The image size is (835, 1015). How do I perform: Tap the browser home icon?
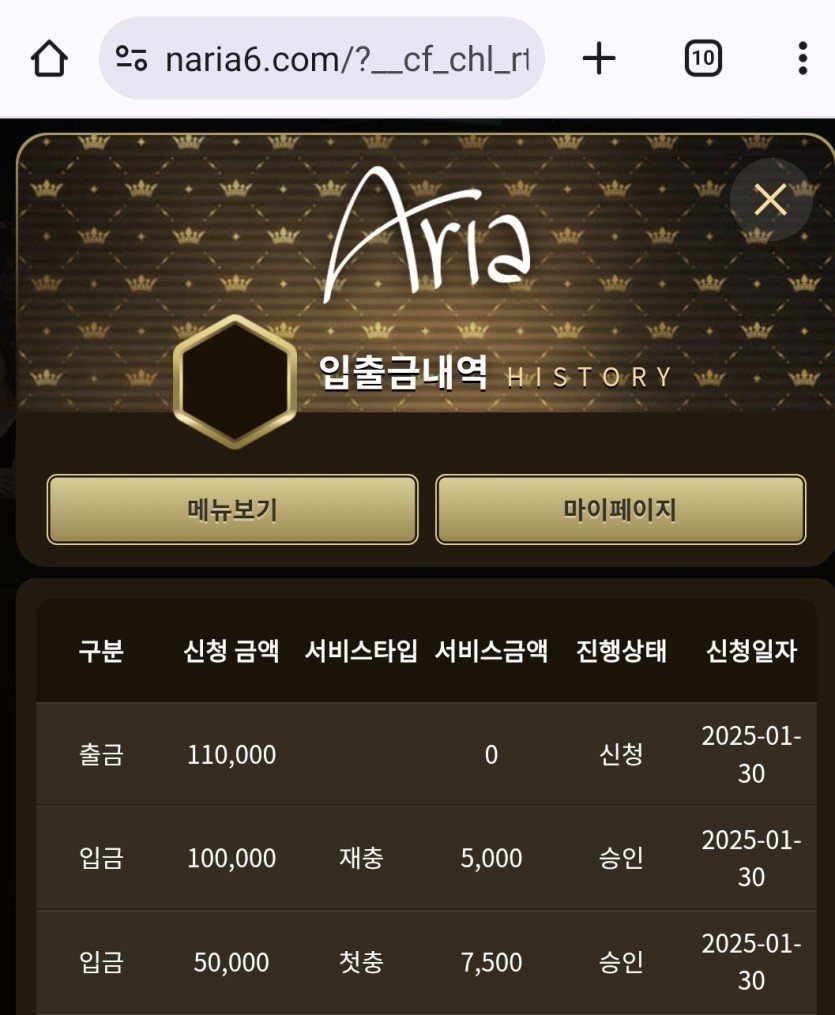pyautogui.click(x=49, y=59)
